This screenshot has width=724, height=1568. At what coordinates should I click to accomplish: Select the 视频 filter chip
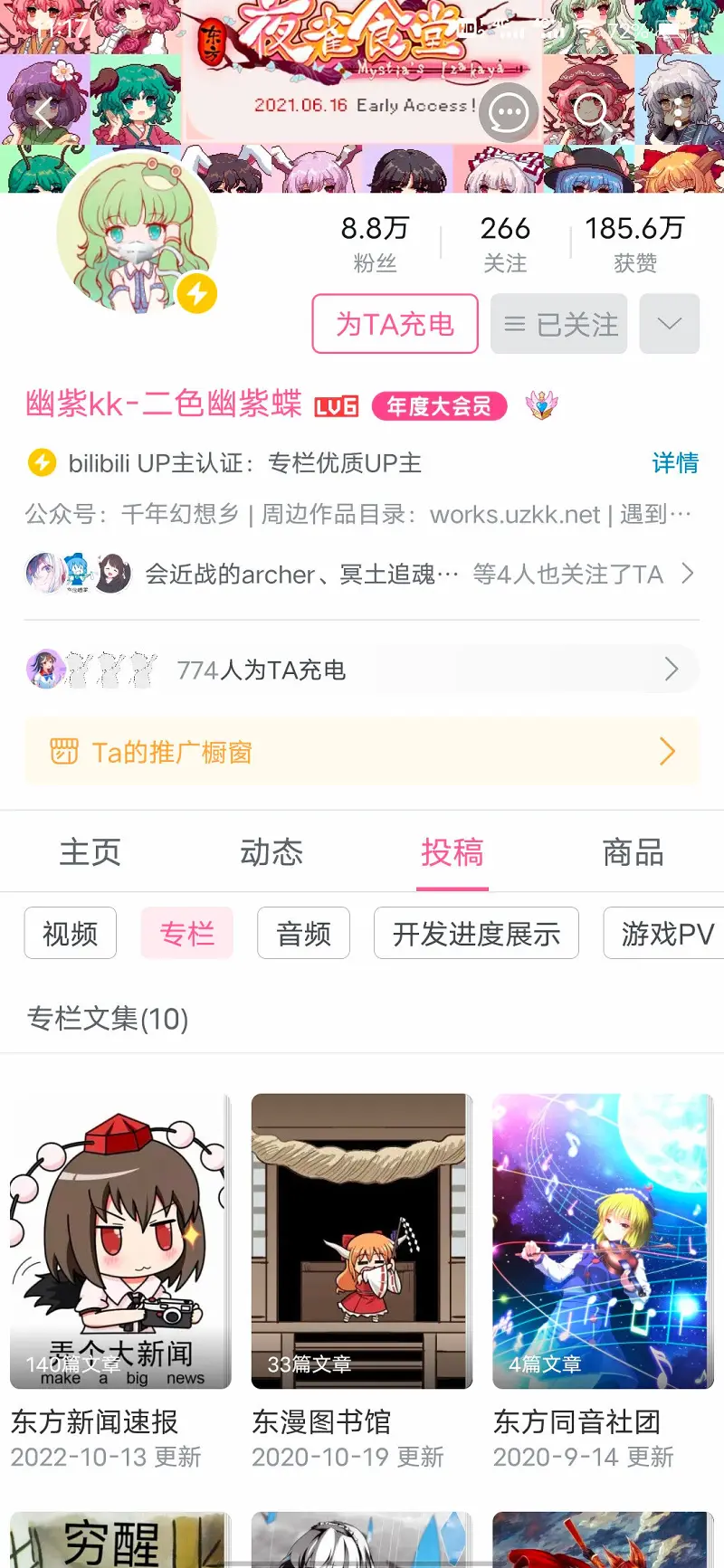pos(71,933)
